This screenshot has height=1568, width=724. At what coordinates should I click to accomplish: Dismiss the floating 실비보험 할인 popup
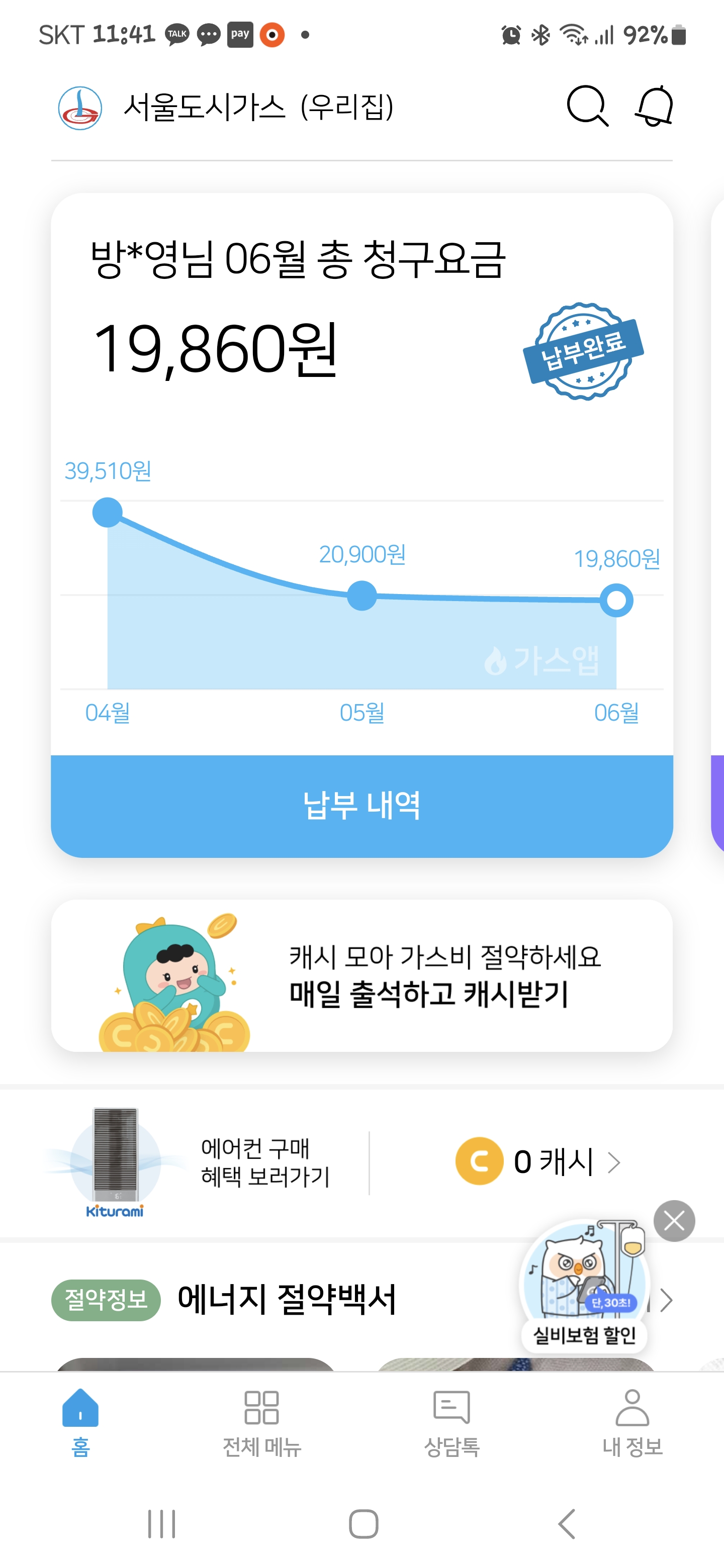(x=673, y=1221)
